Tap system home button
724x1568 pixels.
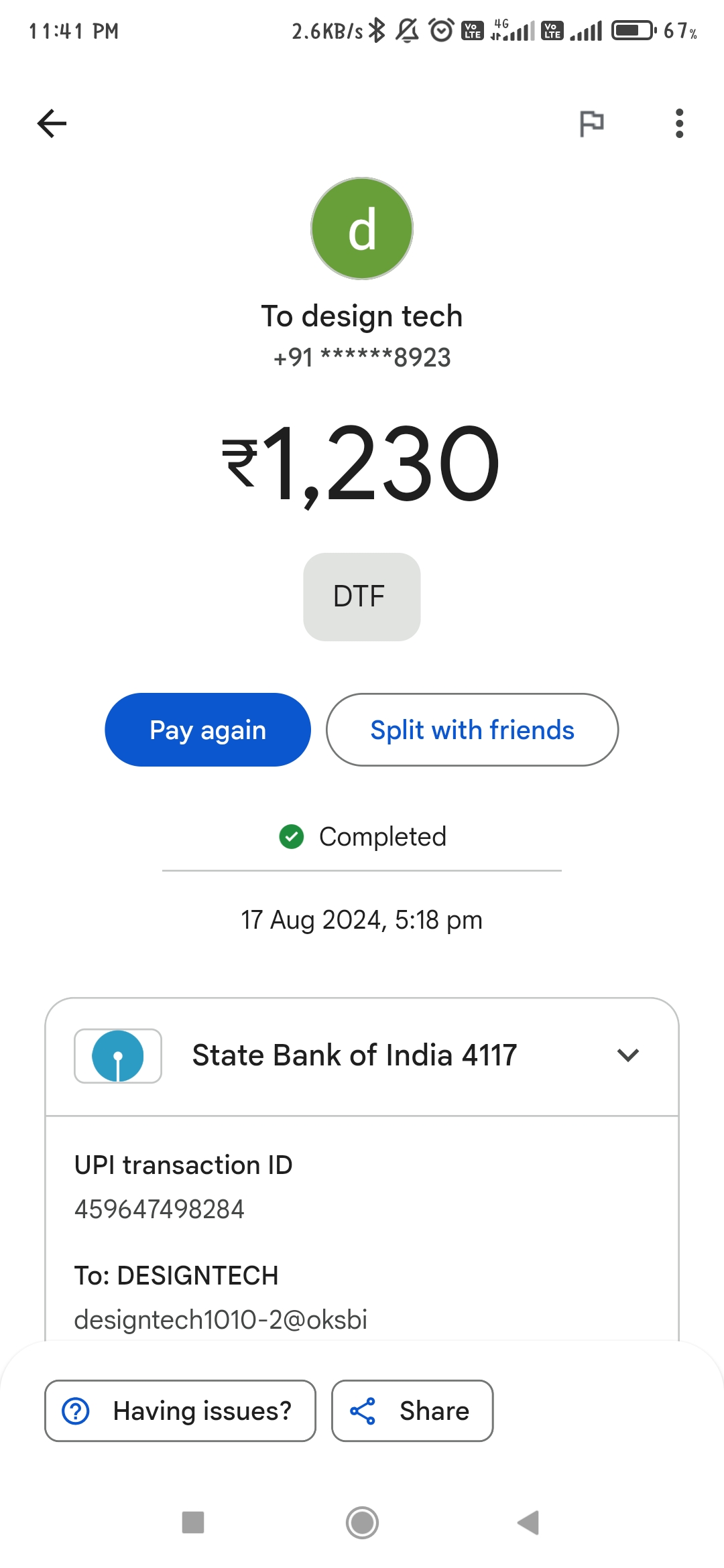click(x=362, y=1522)
